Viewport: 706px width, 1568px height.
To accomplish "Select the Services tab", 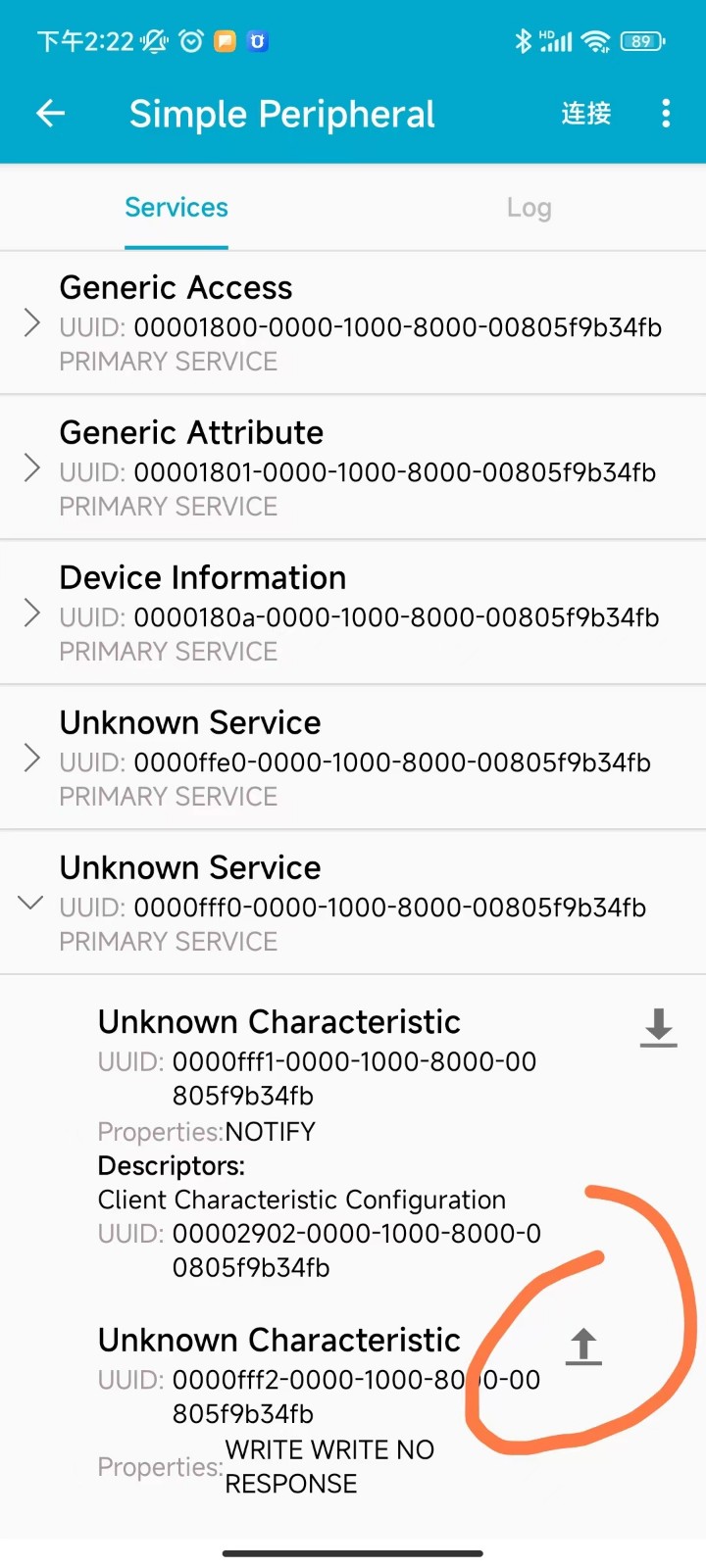I will (176, 208).
